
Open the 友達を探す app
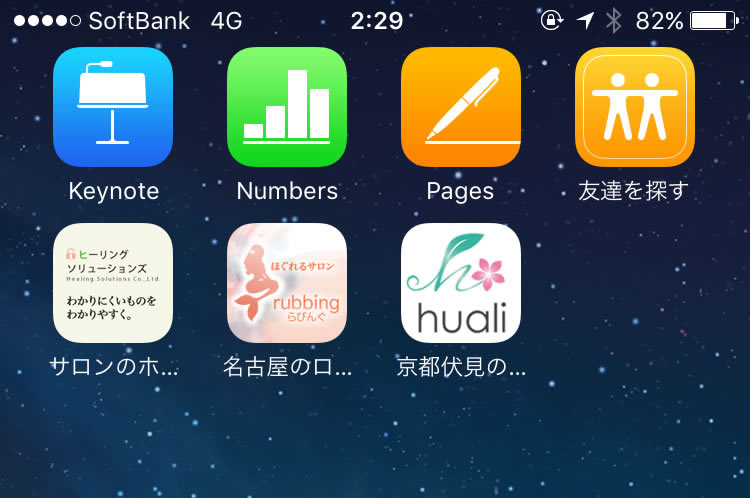click(634, 107)
